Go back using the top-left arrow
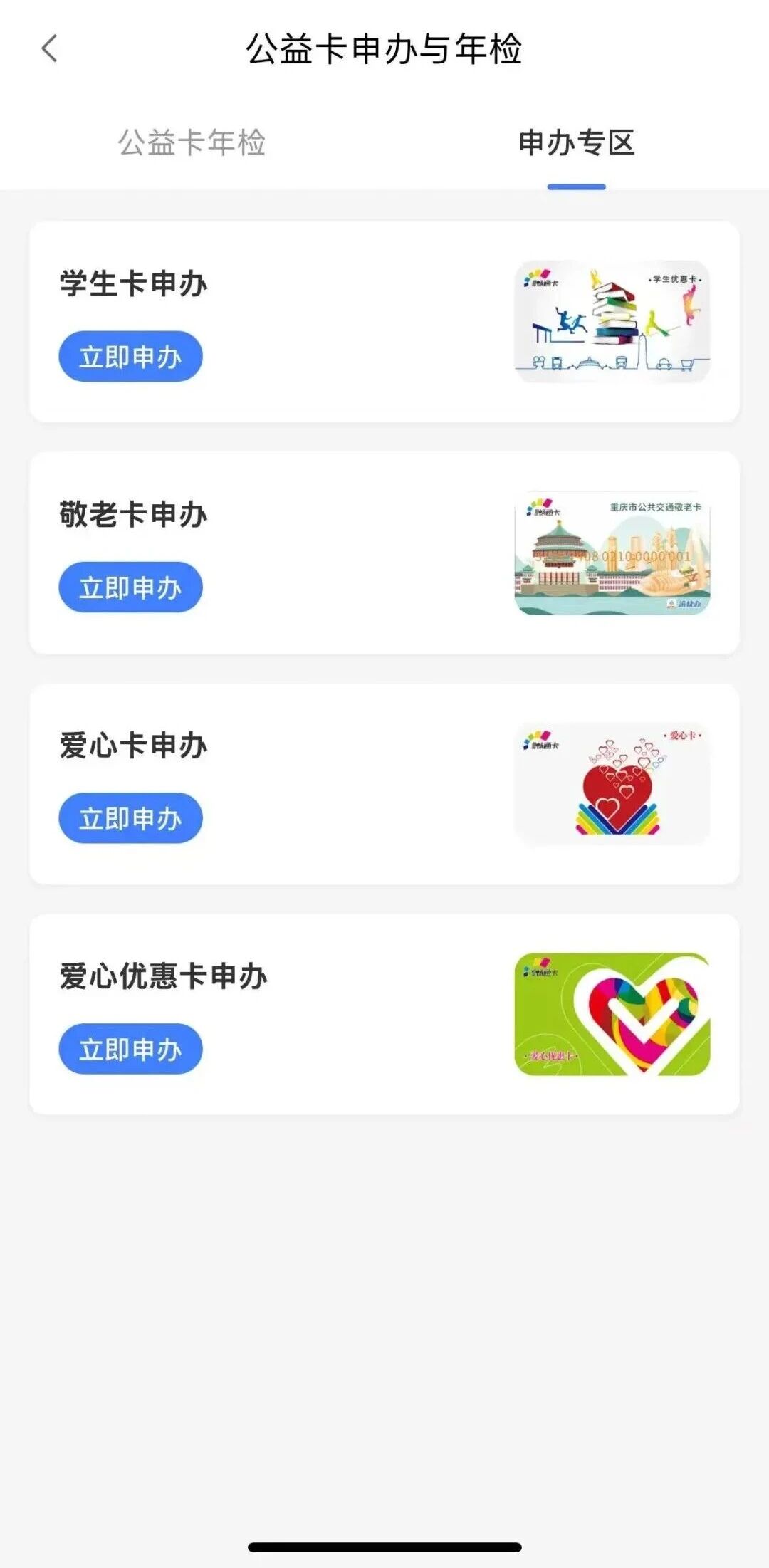The height and width of the screenshot is (1568, 769). (x=49, y=49)
